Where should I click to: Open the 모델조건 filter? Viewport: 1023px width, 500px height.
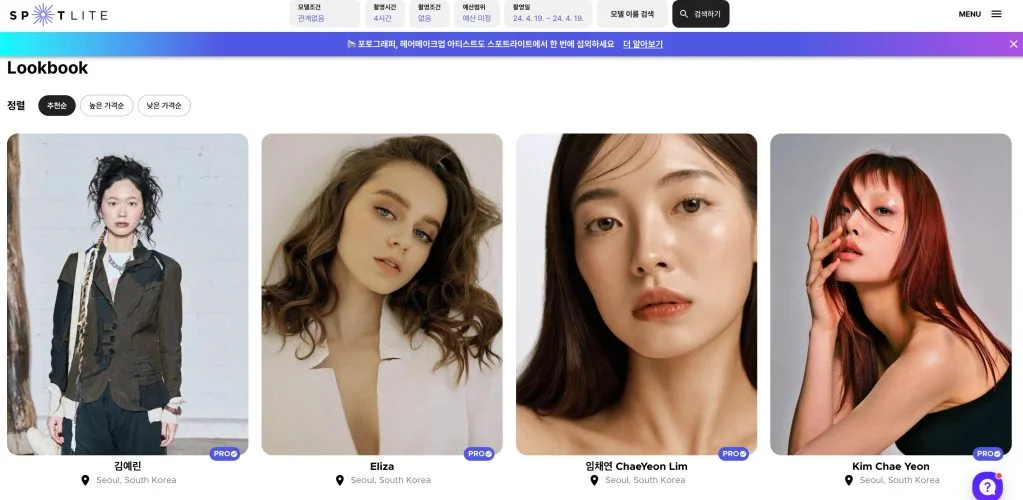[325, 13]
